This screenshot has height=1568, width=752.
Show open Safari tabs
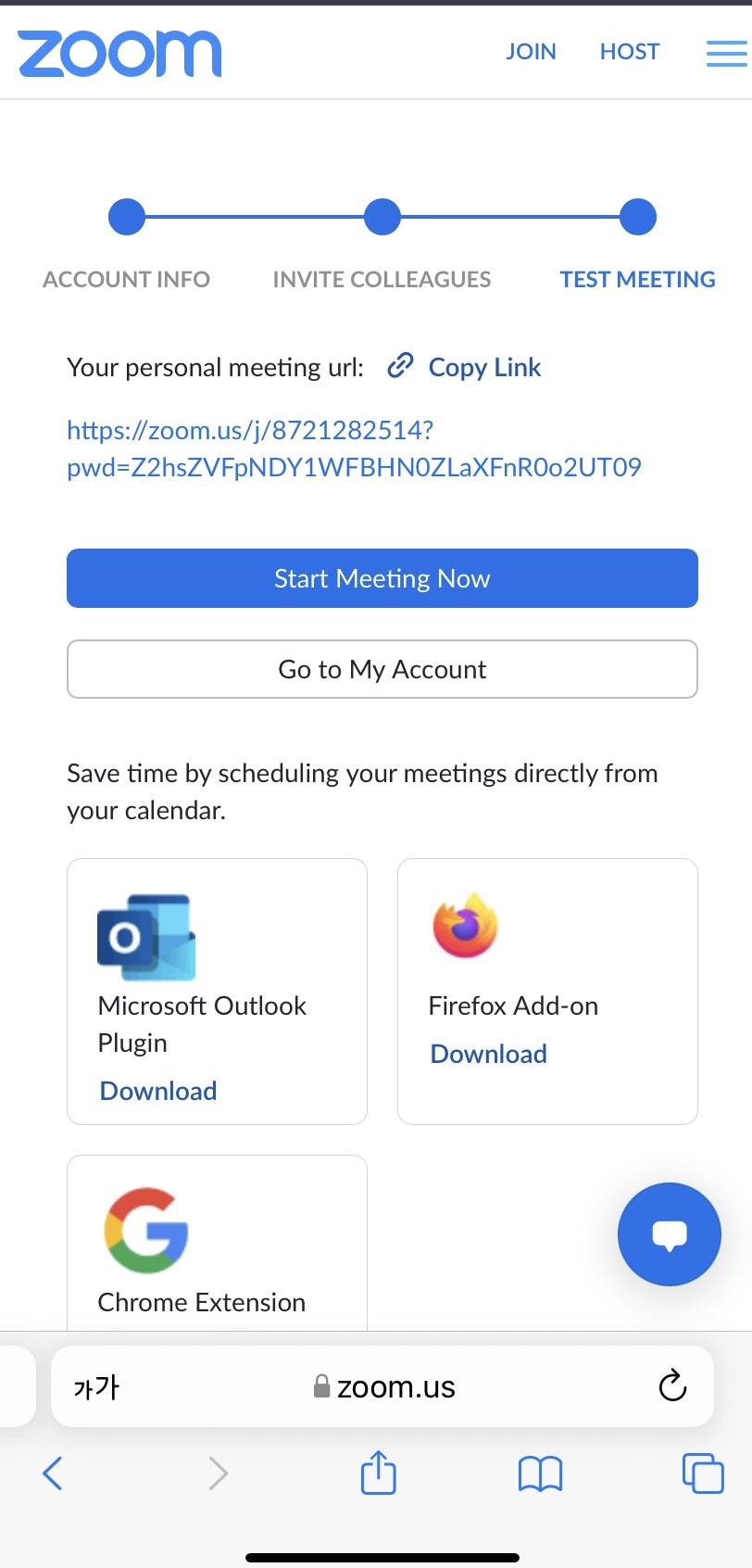pyautogui.click(x=703, y=1473)
